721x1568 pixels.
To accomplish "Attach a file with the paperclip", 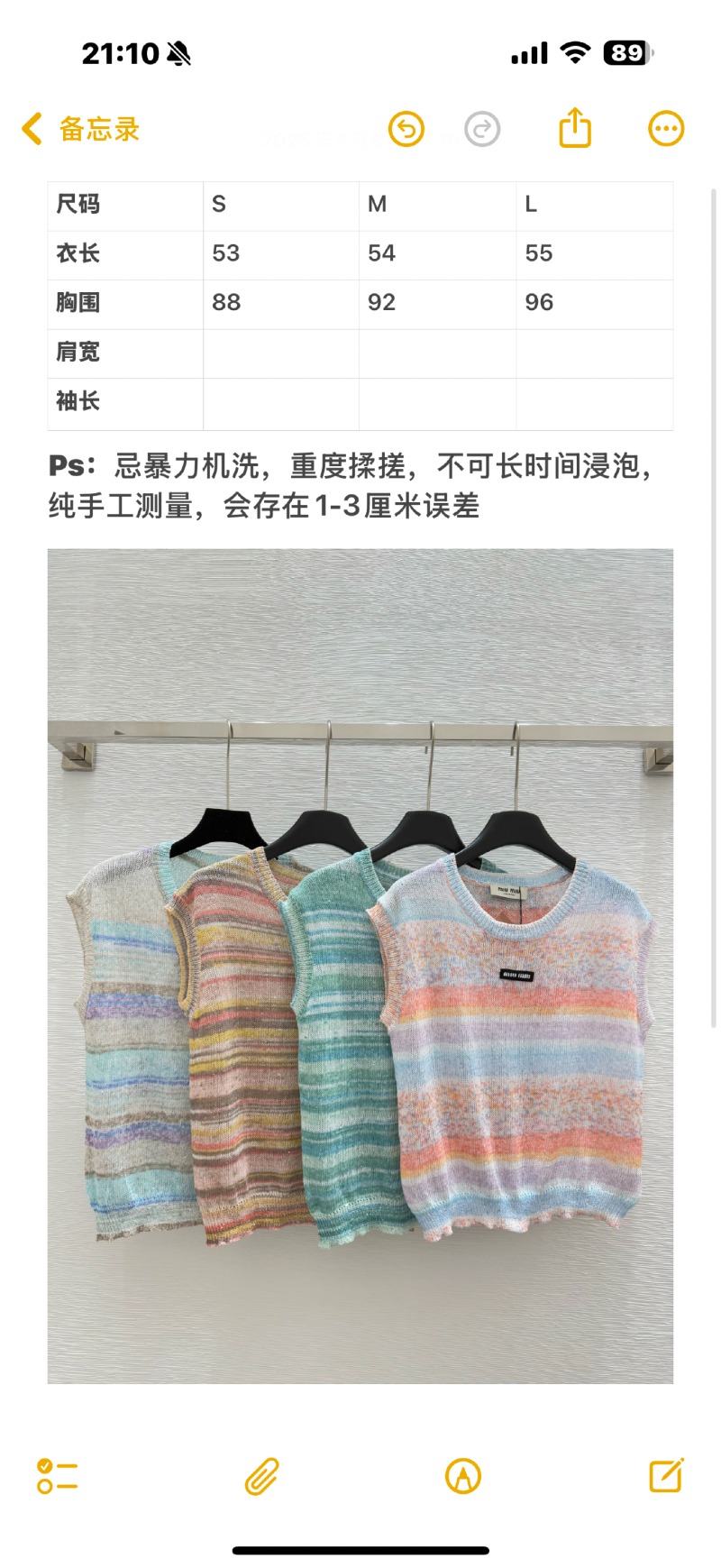I will [261, 1476].
